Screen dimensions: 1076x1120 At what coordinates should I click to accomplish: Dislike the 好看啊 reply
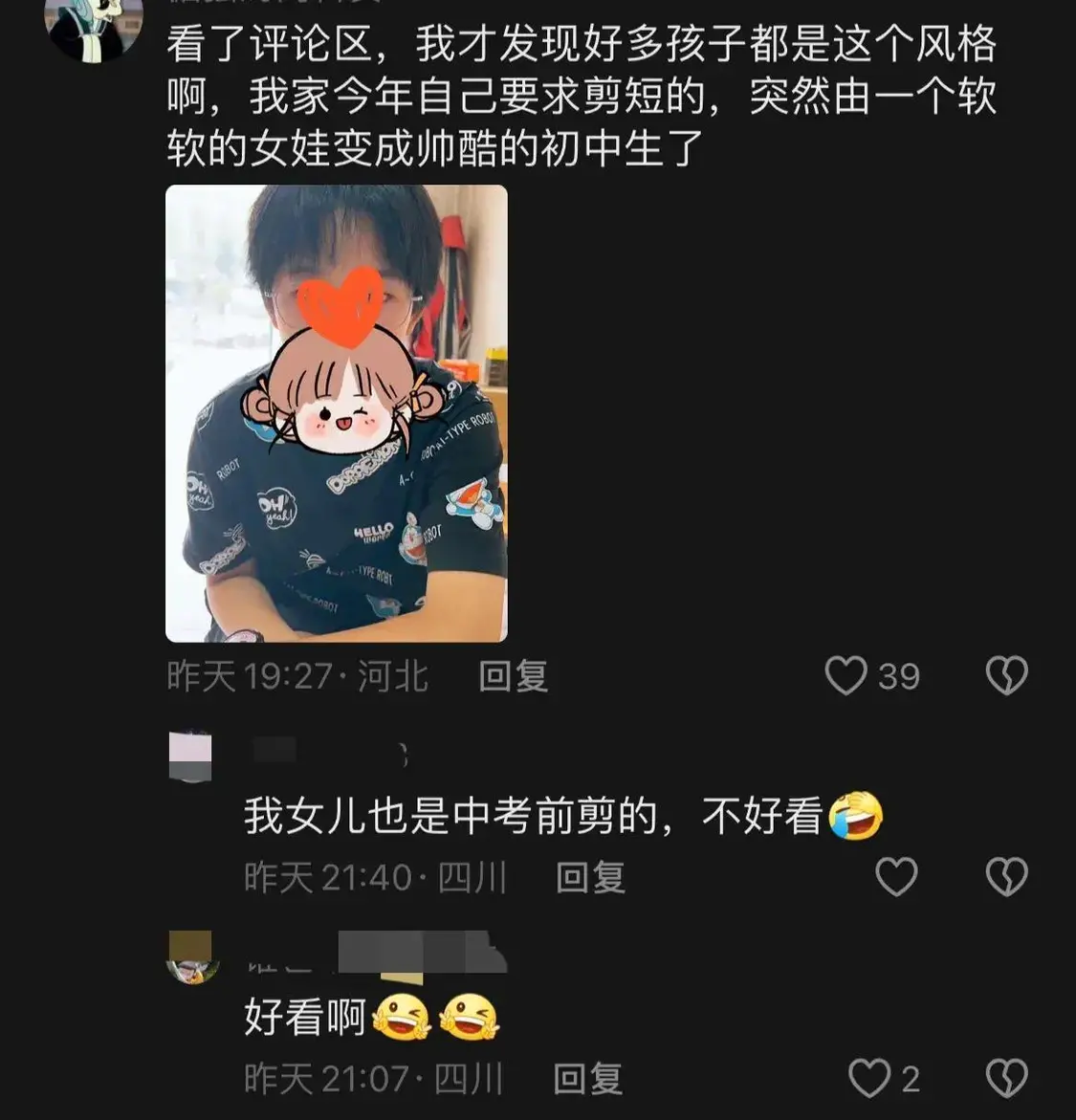click(1006, 1078)
